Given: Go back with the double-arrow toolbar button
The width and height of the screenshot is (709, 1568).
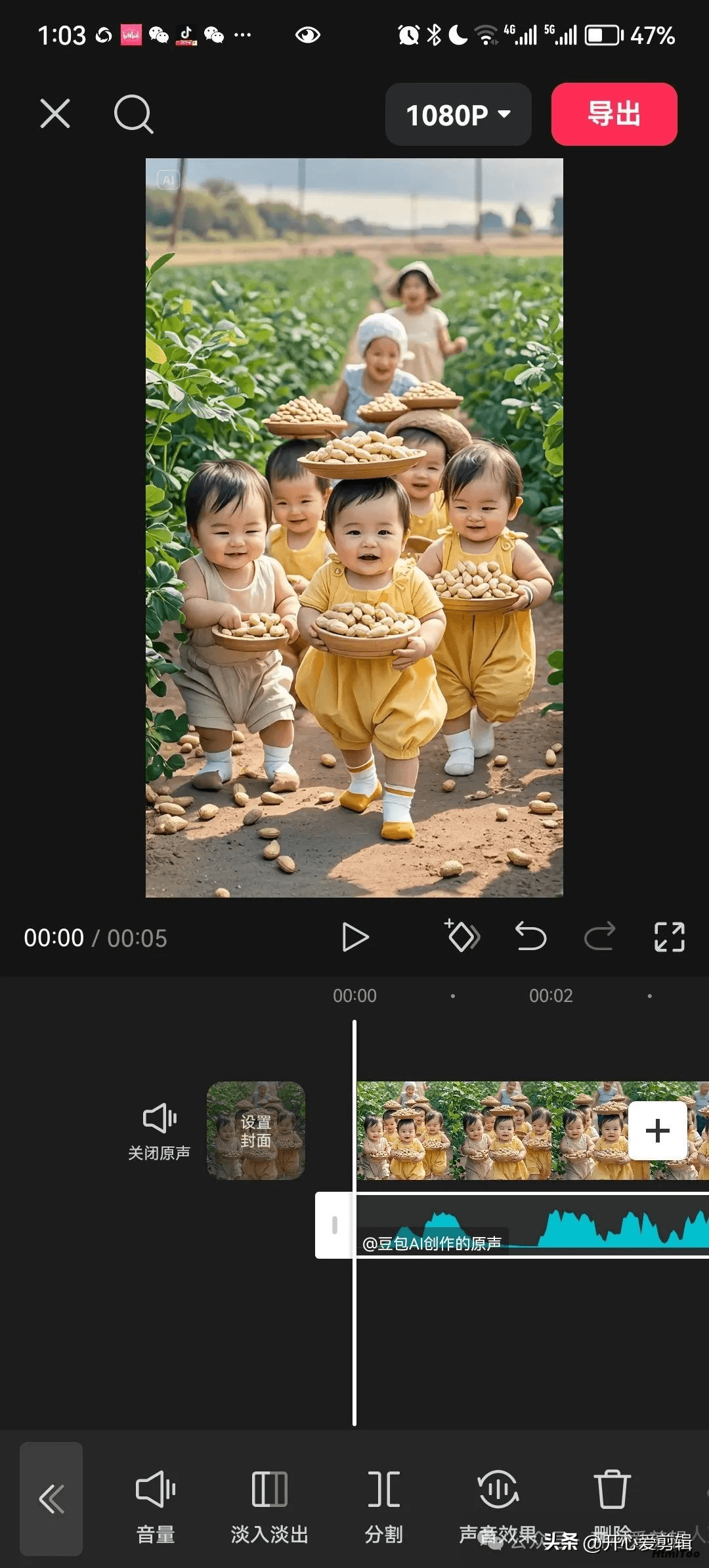Looking at the screenshot, I should pos(51,1499).
